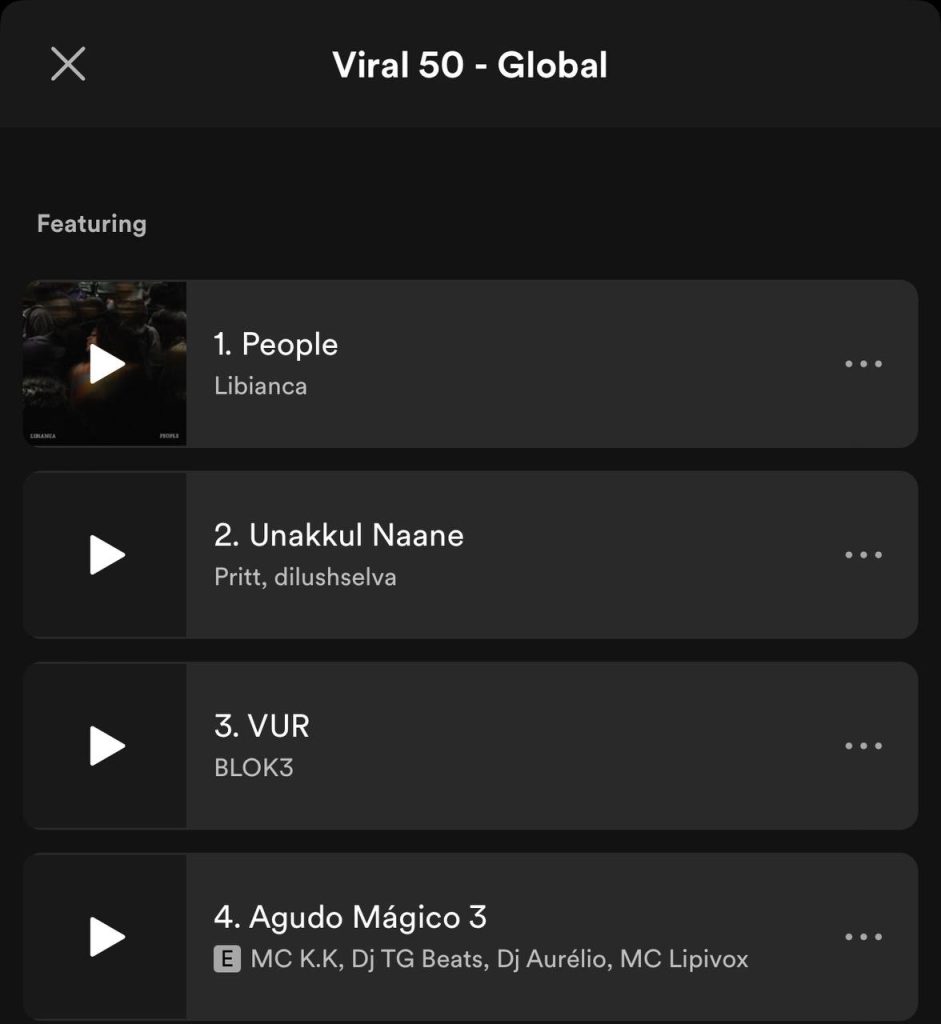Play the track Unakkul Naane

coord(106,555)
